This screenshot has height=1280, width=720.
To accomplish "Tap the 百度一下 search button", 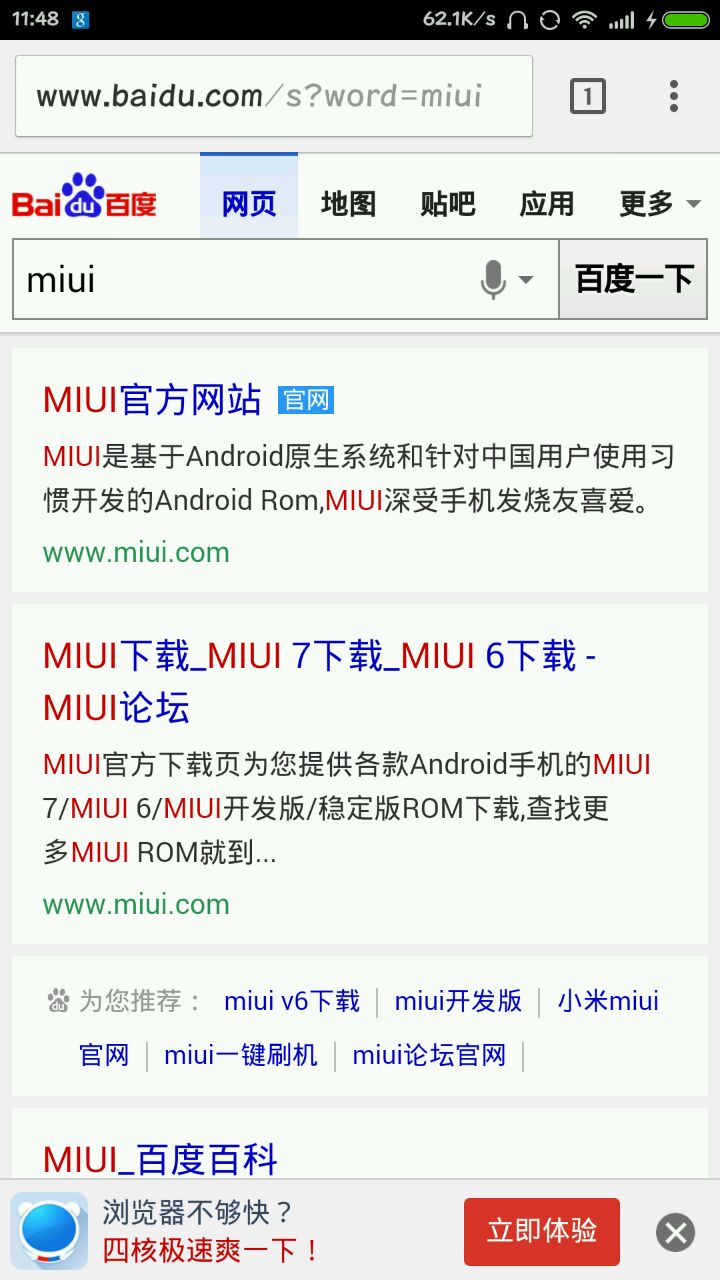I will (x=633, y=279).
